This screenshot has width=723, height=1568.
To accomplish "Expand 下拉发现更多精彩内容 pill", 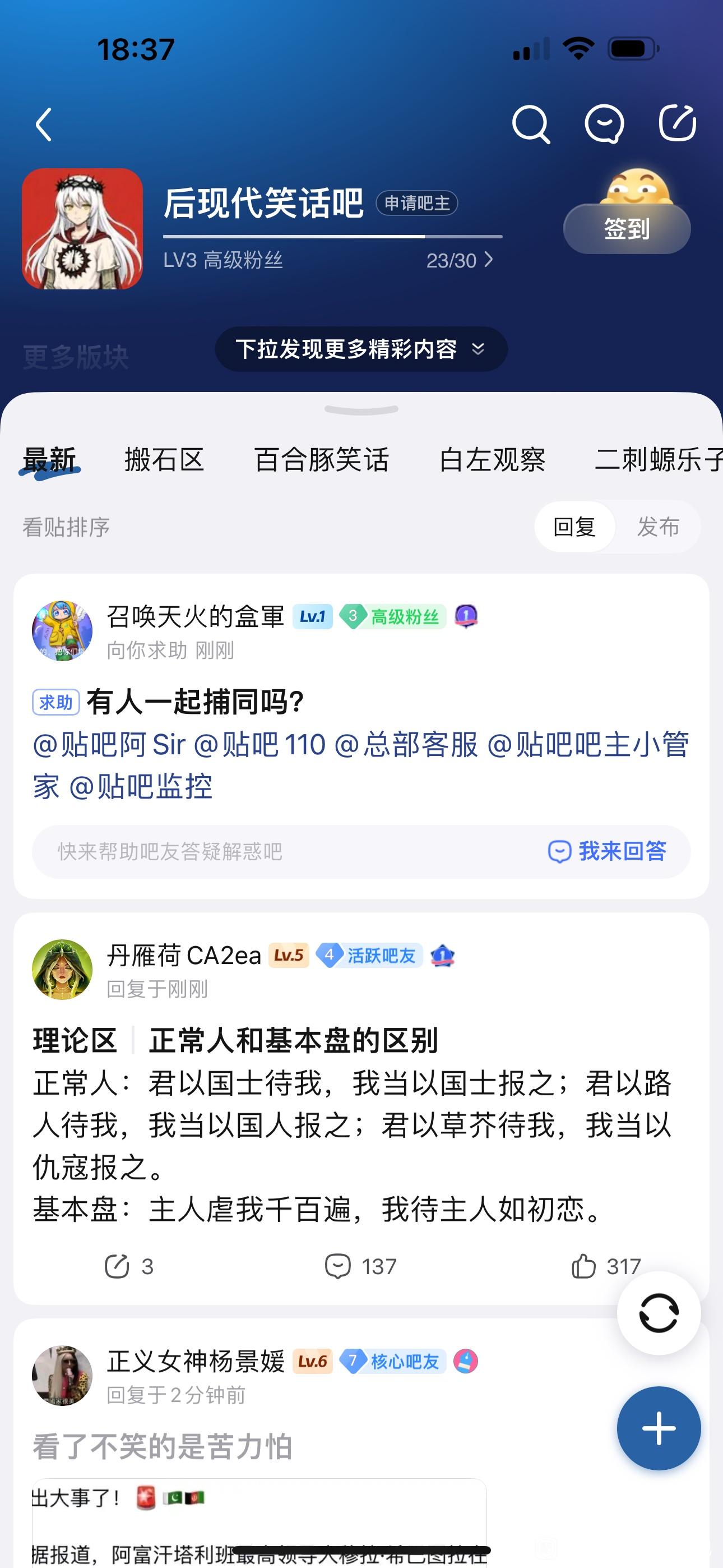I will [x=361, y=349].
